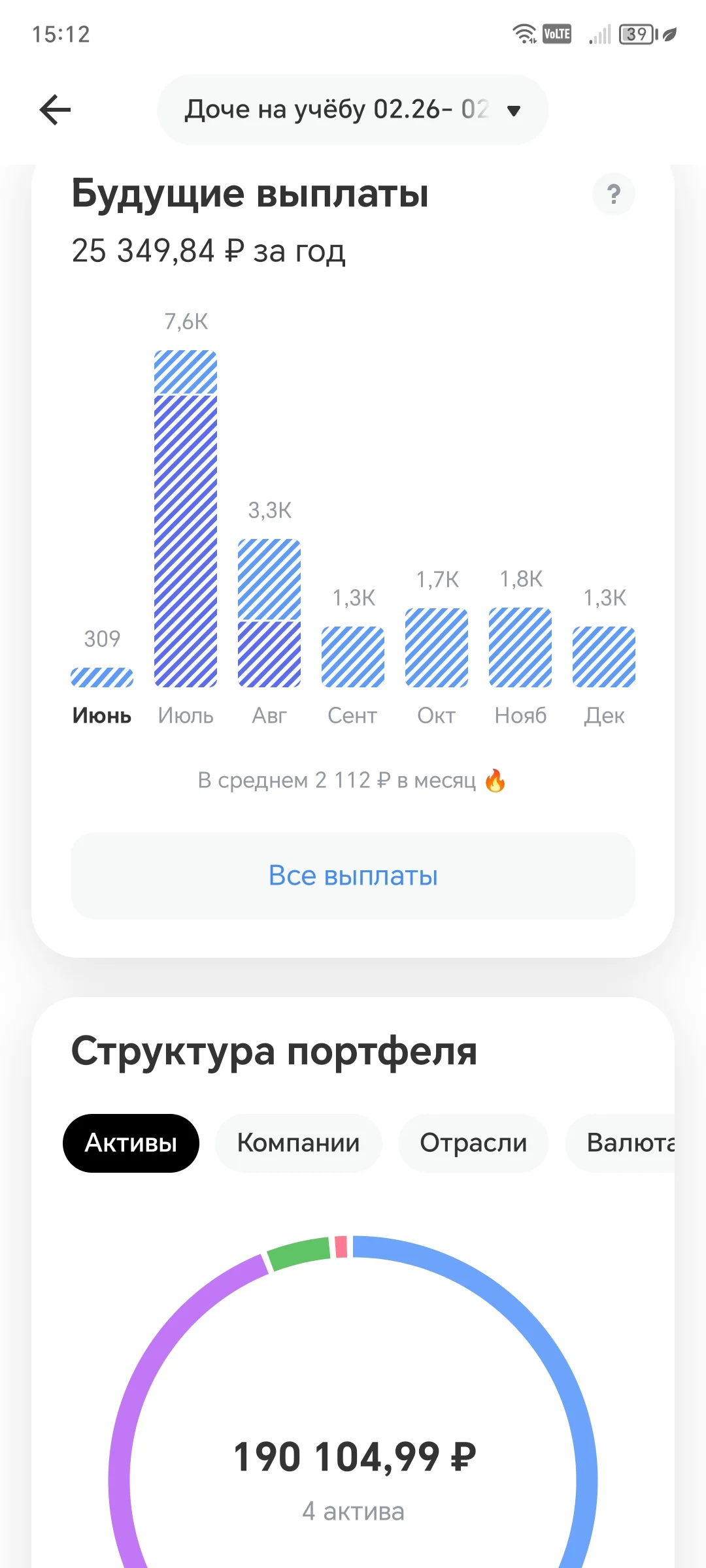Open the "Доче на учёбу" account dropdown

(x=352, y=109)
